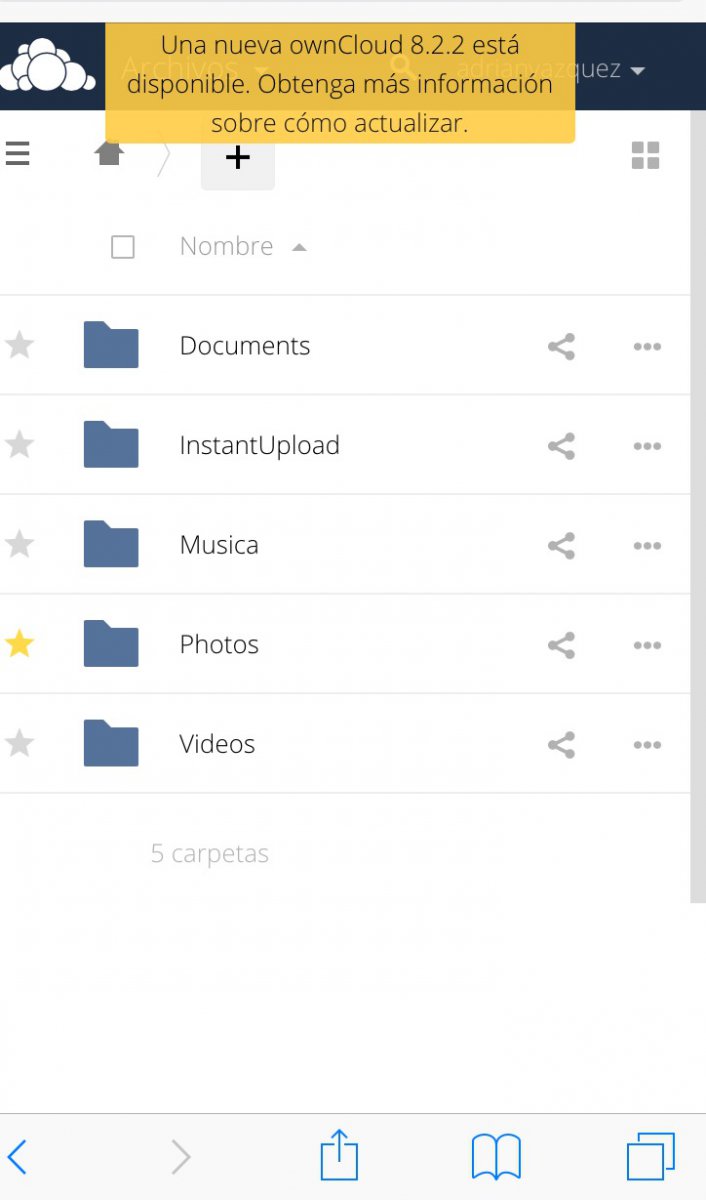The width and height of the screenshot is (706, 1200).
Task: Open the Documents folder
Action: [244, 346]
